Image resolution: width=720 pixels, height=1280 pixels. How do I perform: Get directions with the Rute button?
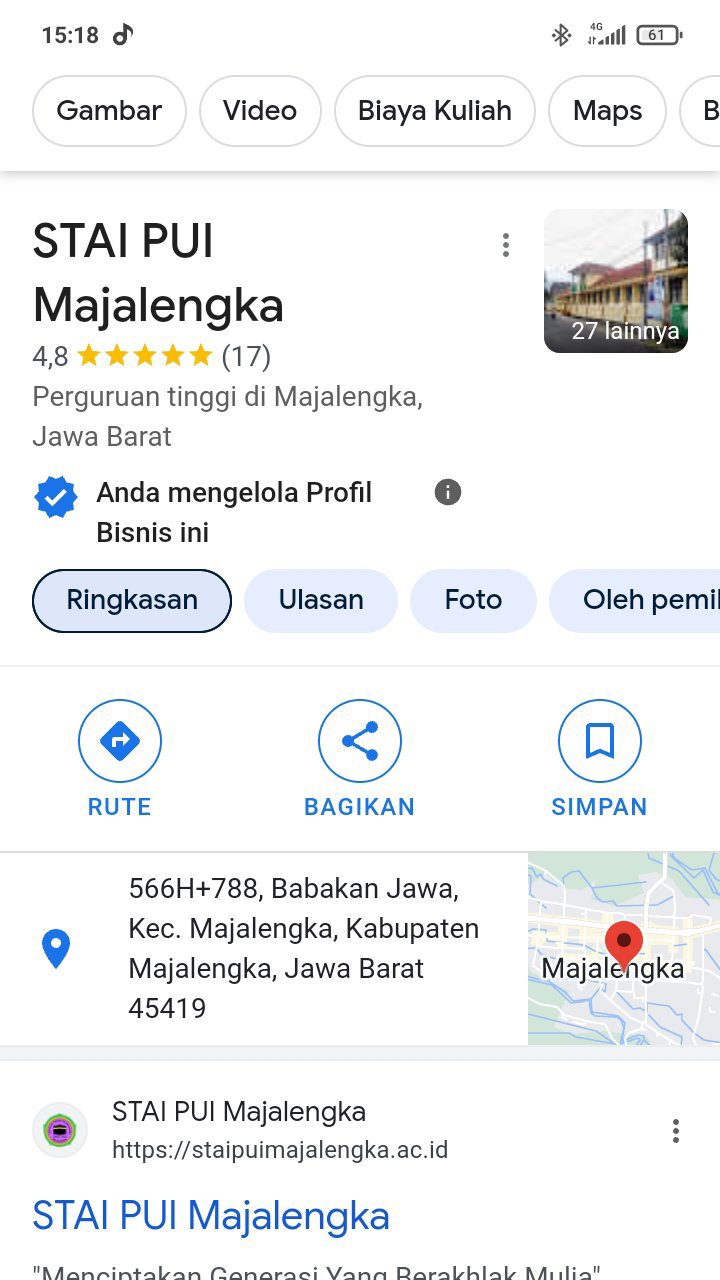coord(120,759)
